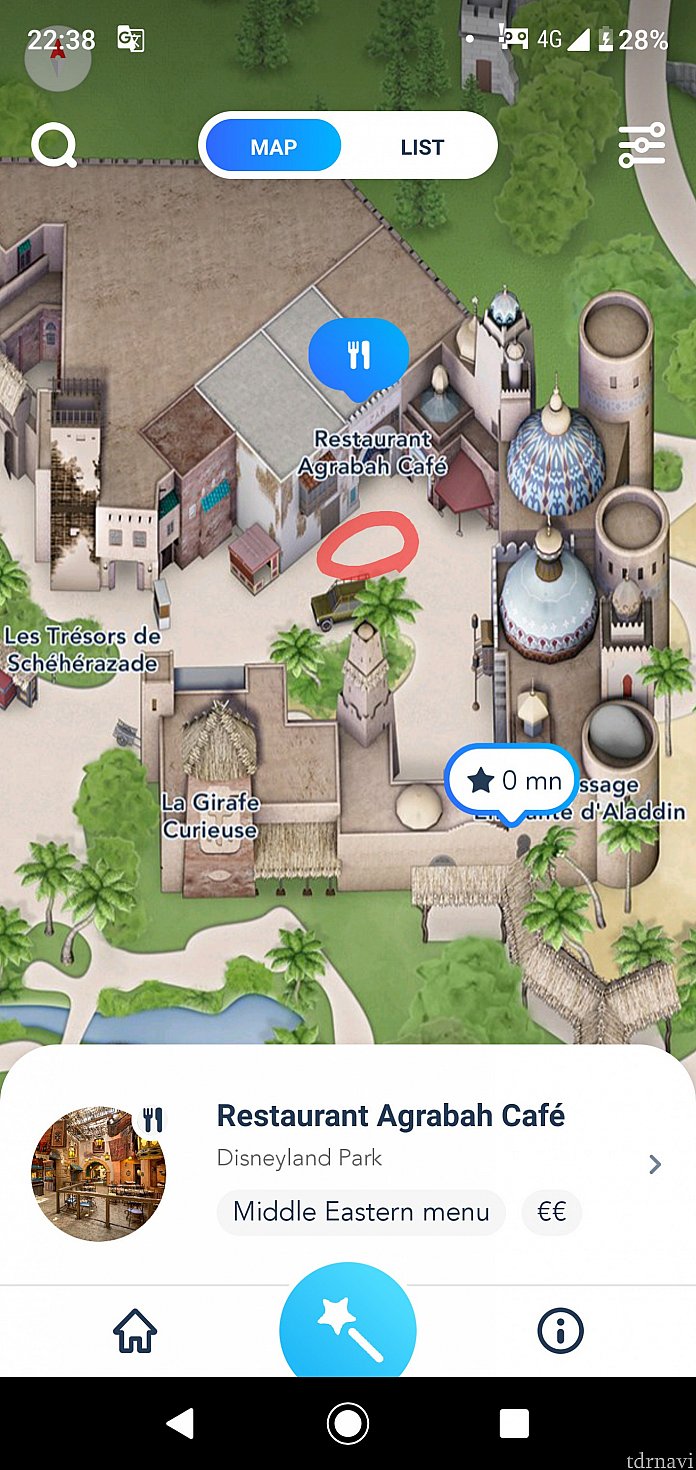Open the map filter settings
Image resolution: width=696 pixels, height=1470 pixels.
[x=641, y=146]
